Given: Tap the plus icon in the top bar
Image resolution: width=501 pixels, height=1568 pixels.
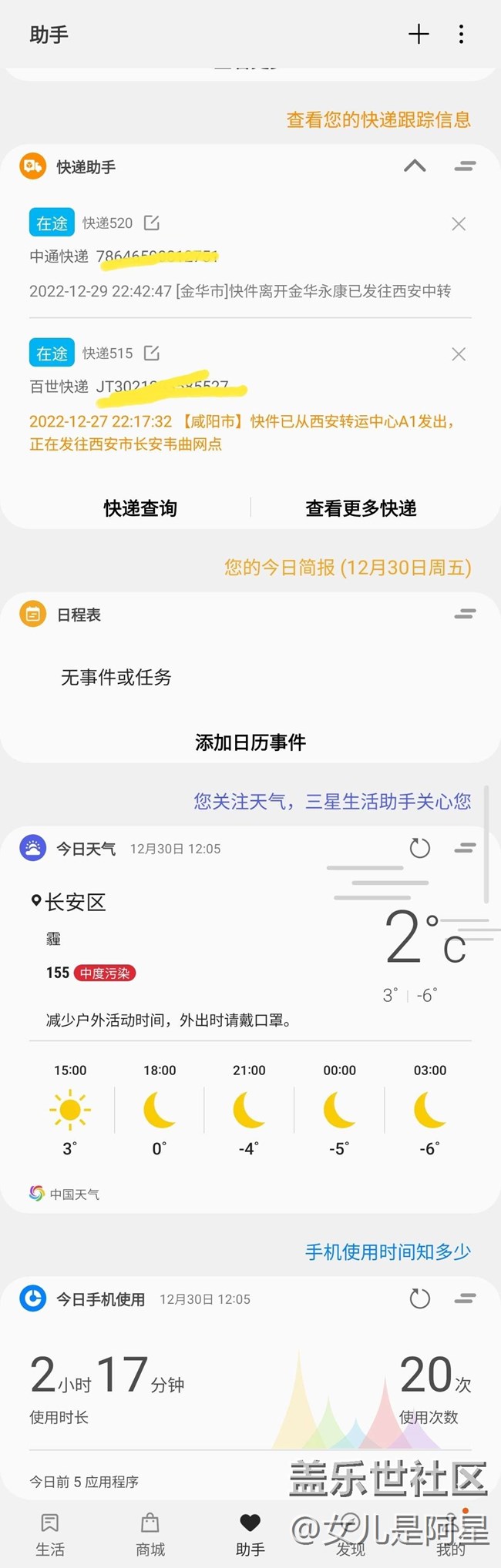Looking at the screenshot, I should [419, 34].
